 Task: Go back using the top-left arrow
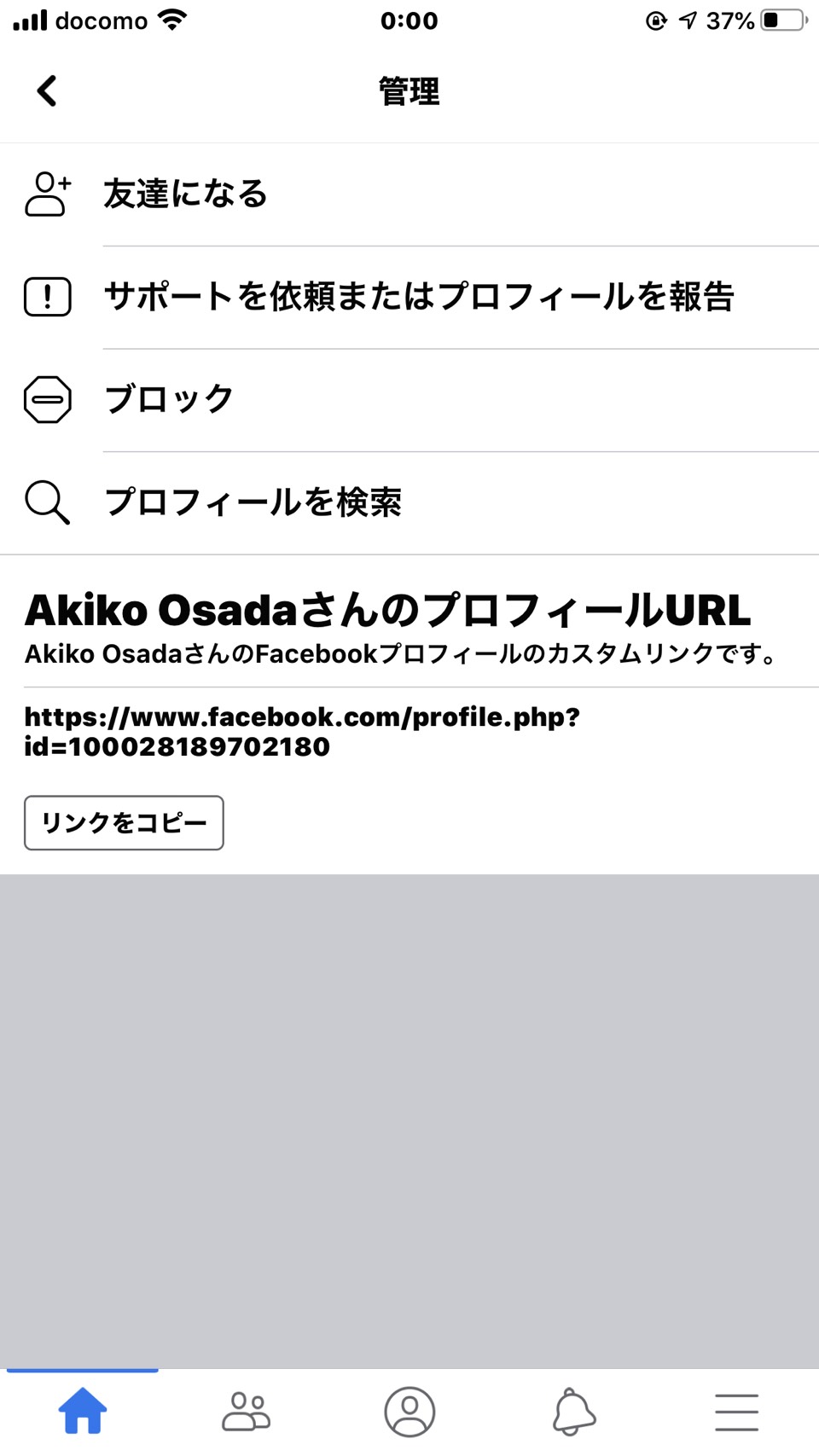(x=47, y=91)
